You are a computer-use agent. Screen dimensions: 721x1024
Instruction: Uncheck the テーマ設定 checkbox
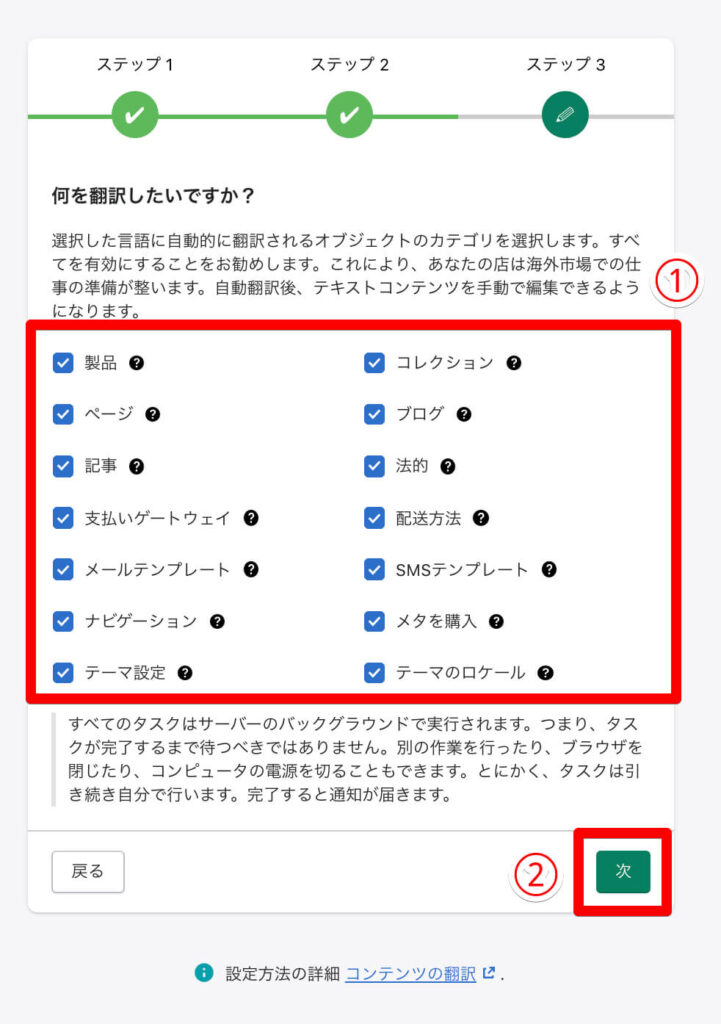(x=63, y=673)
